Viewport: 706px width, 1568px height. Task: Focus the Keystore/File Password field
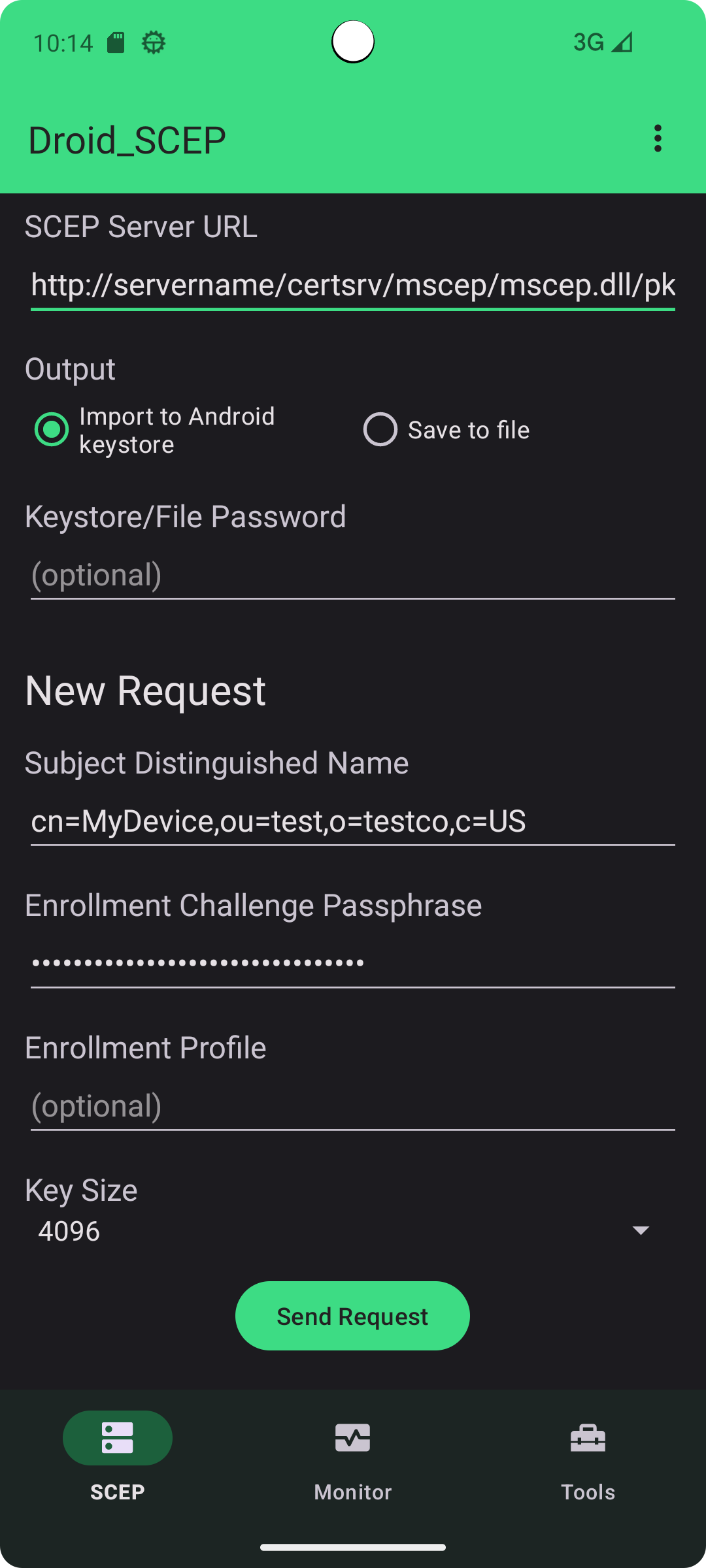pyautogui.click(x=352, y=575)
